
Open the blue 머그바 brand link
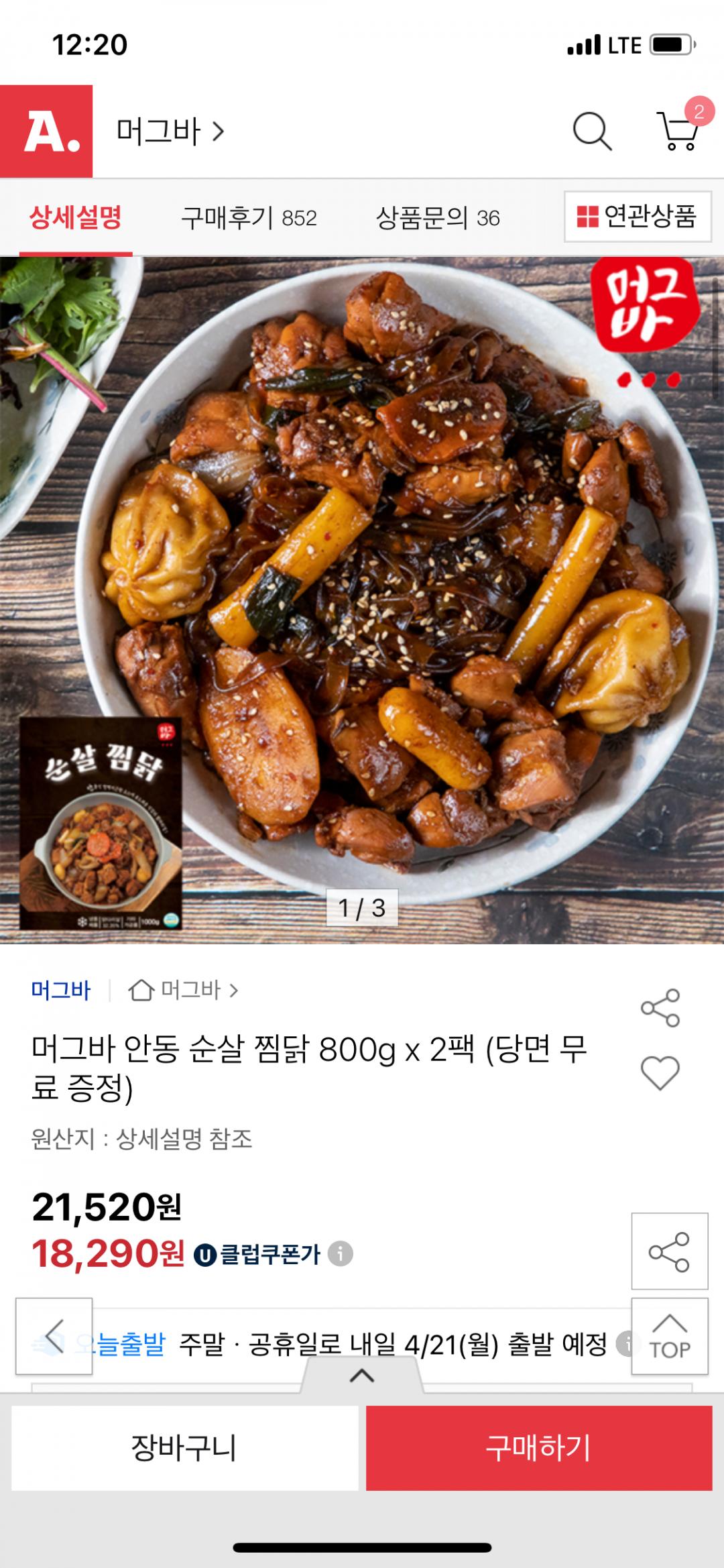(x=61, y=990)
